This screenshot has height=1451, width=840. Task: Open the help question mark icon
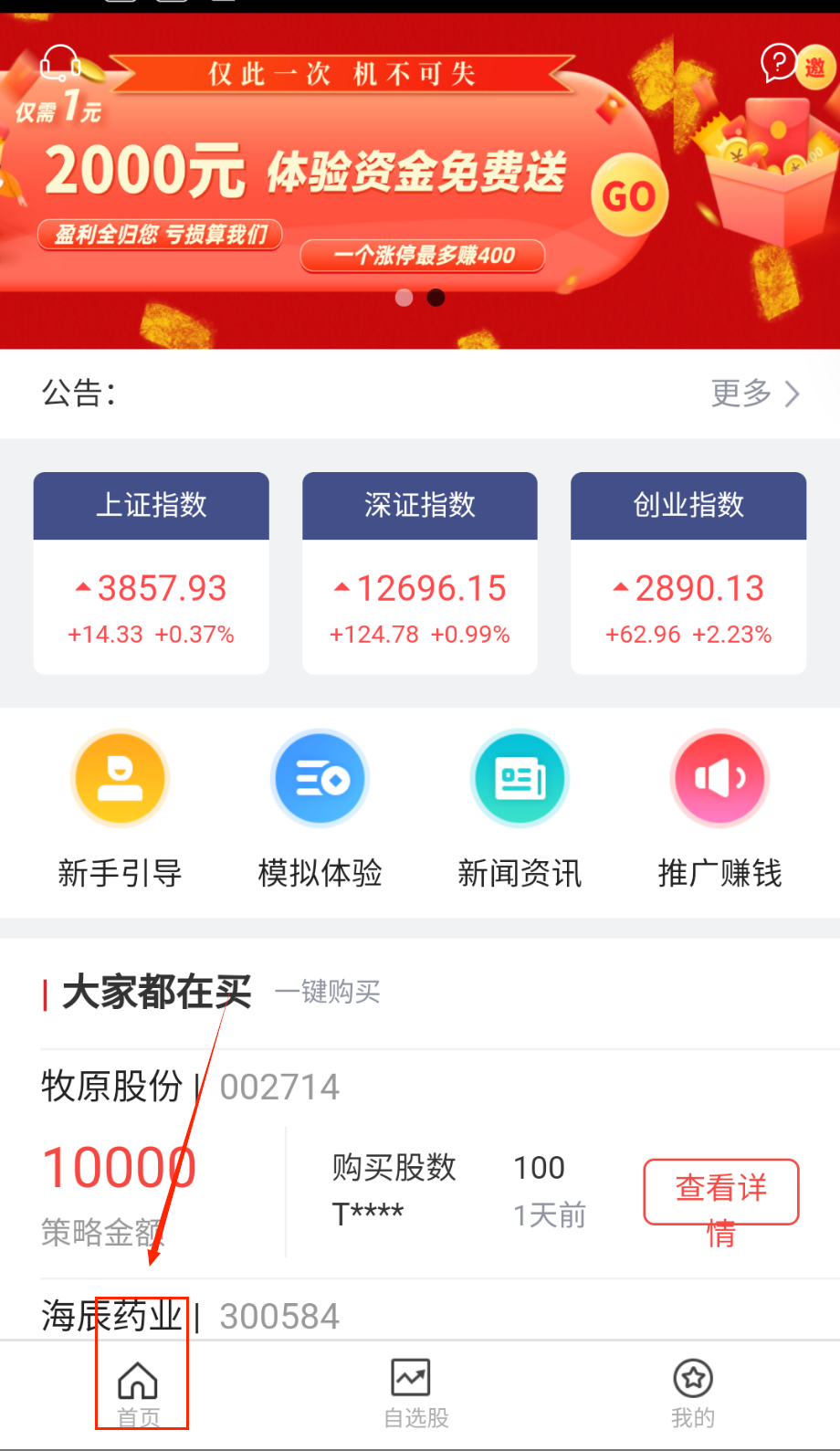778,63
